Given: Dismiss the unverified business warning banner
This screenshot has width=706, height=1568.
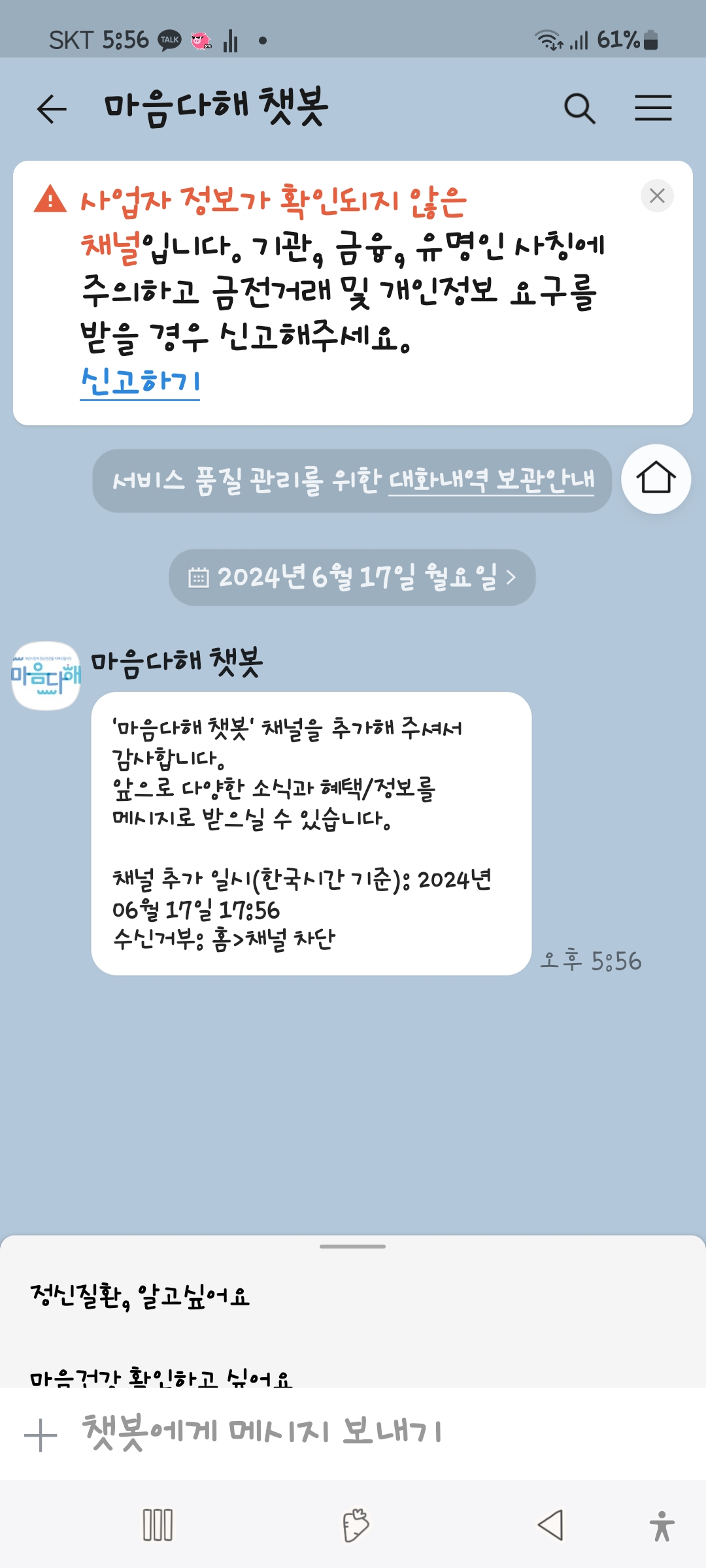Looking at the screenshot, I should coord(657,195).
